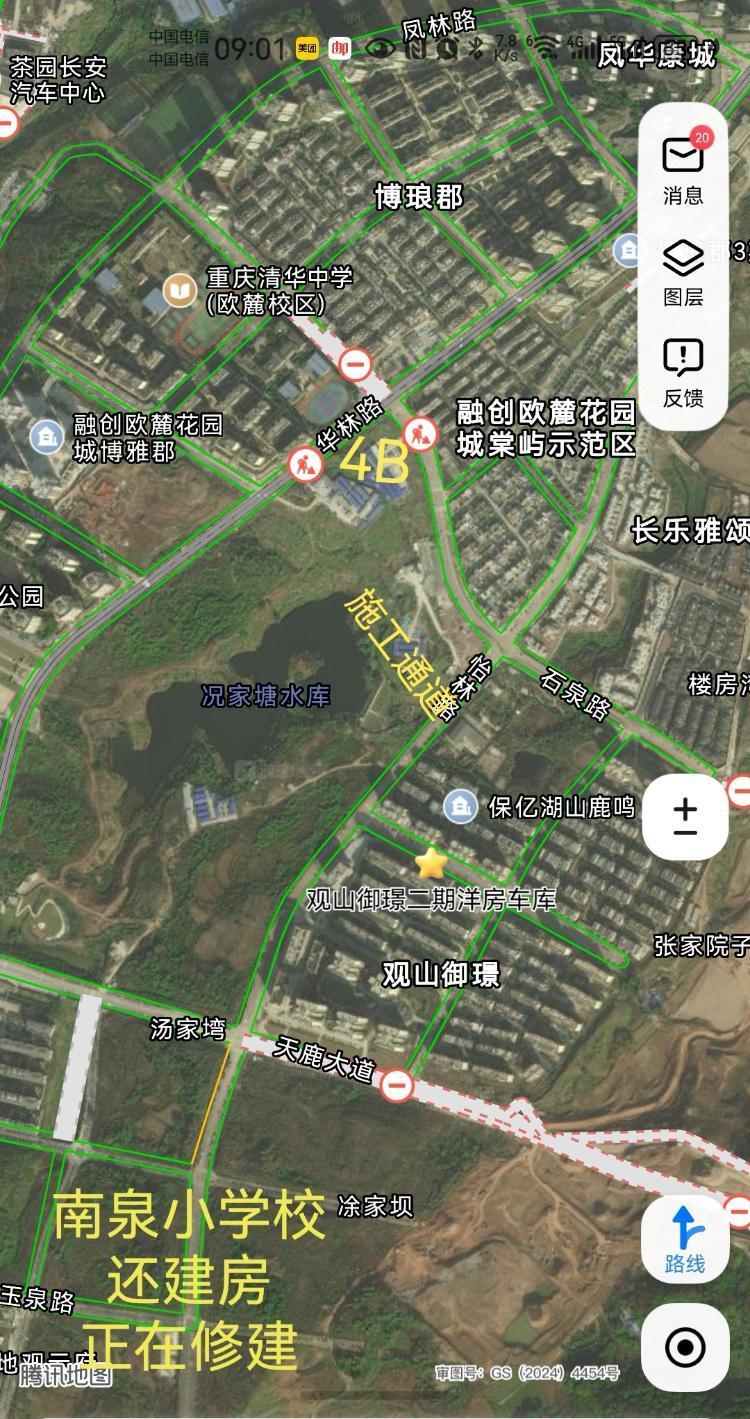
Task: Select the 重庆清华中学 school marker
Action: [x=180, y=291]
